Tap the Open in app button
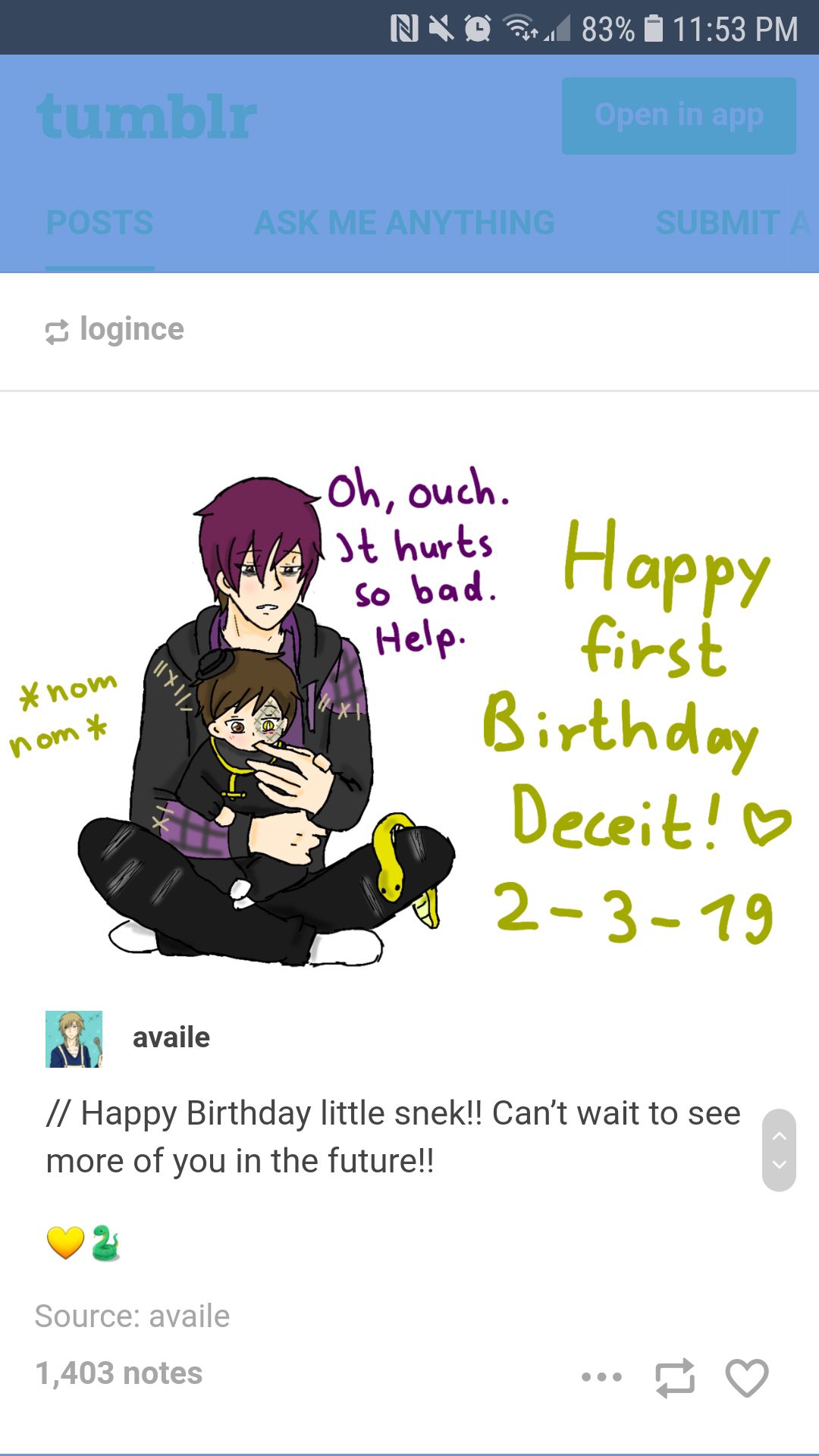The width and height of the screenshot is (819, 1456). [679, 116]
